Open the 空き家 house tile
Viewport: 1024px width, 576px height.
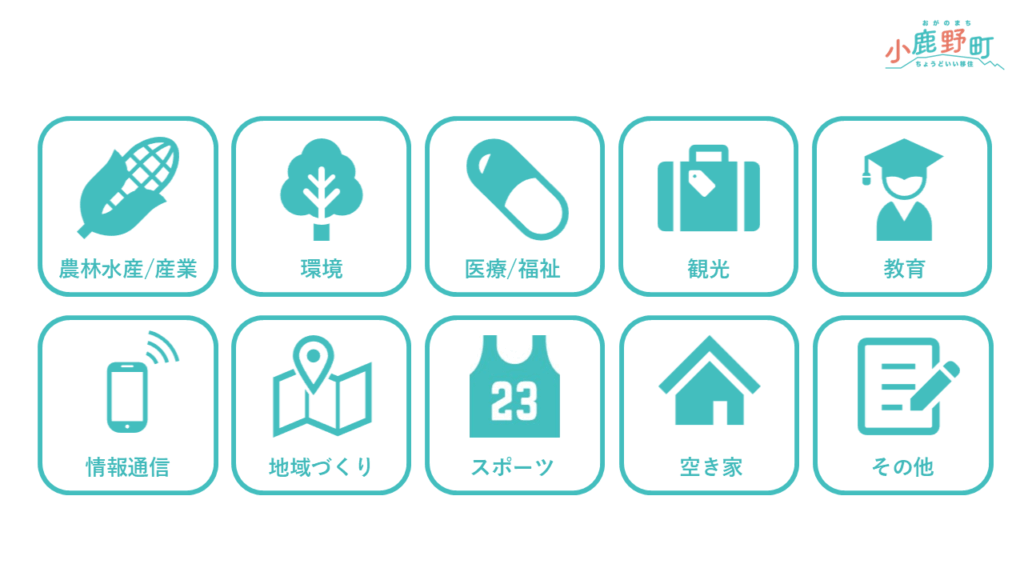(709, 405)
